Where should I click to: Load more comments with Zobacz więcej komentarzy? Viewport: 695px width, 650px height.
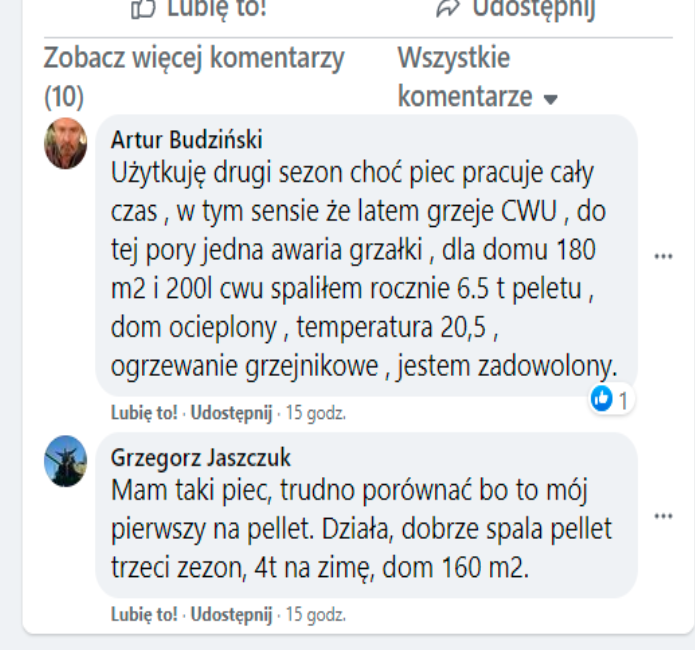click(194, 58)
